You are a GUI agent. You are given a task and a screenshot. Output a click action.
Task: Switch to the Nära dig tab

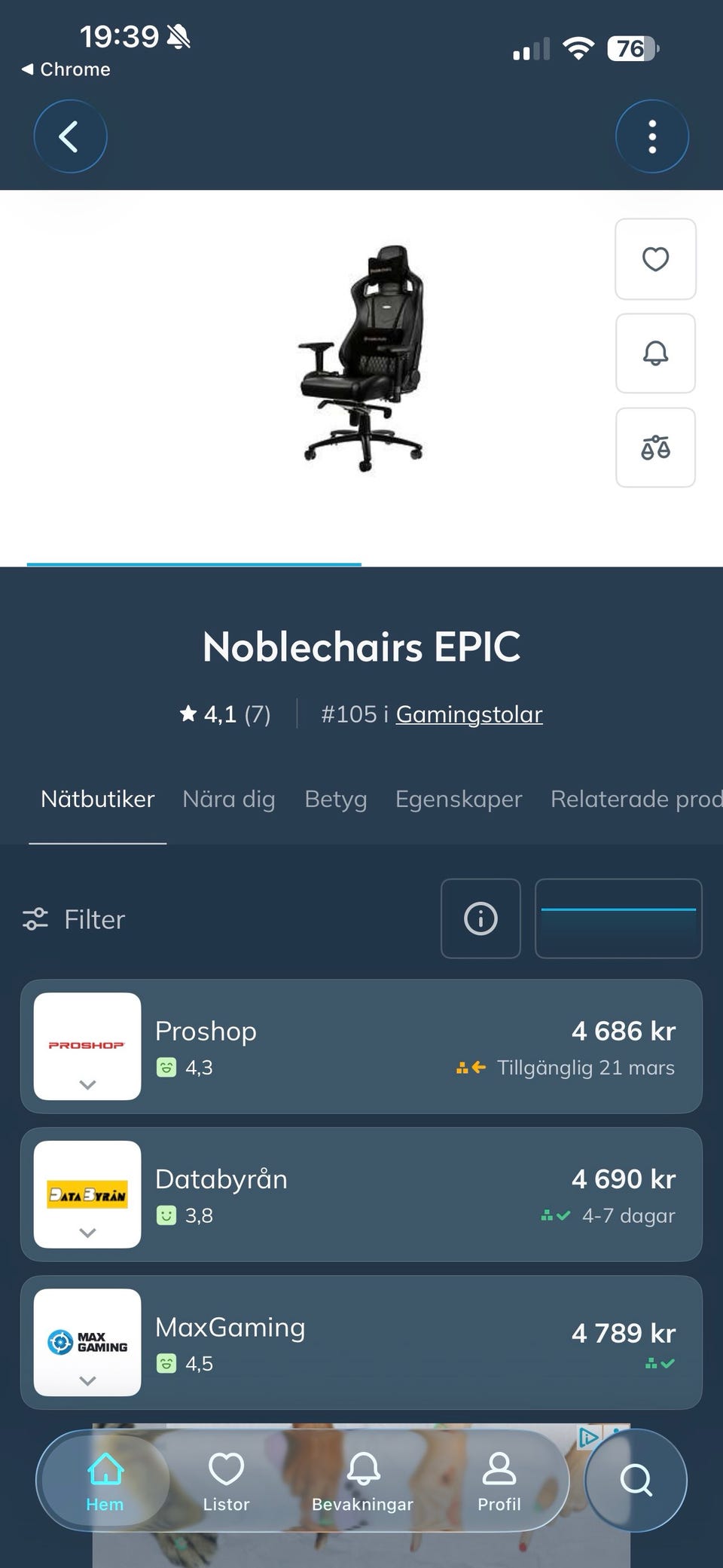pos(229,799)
